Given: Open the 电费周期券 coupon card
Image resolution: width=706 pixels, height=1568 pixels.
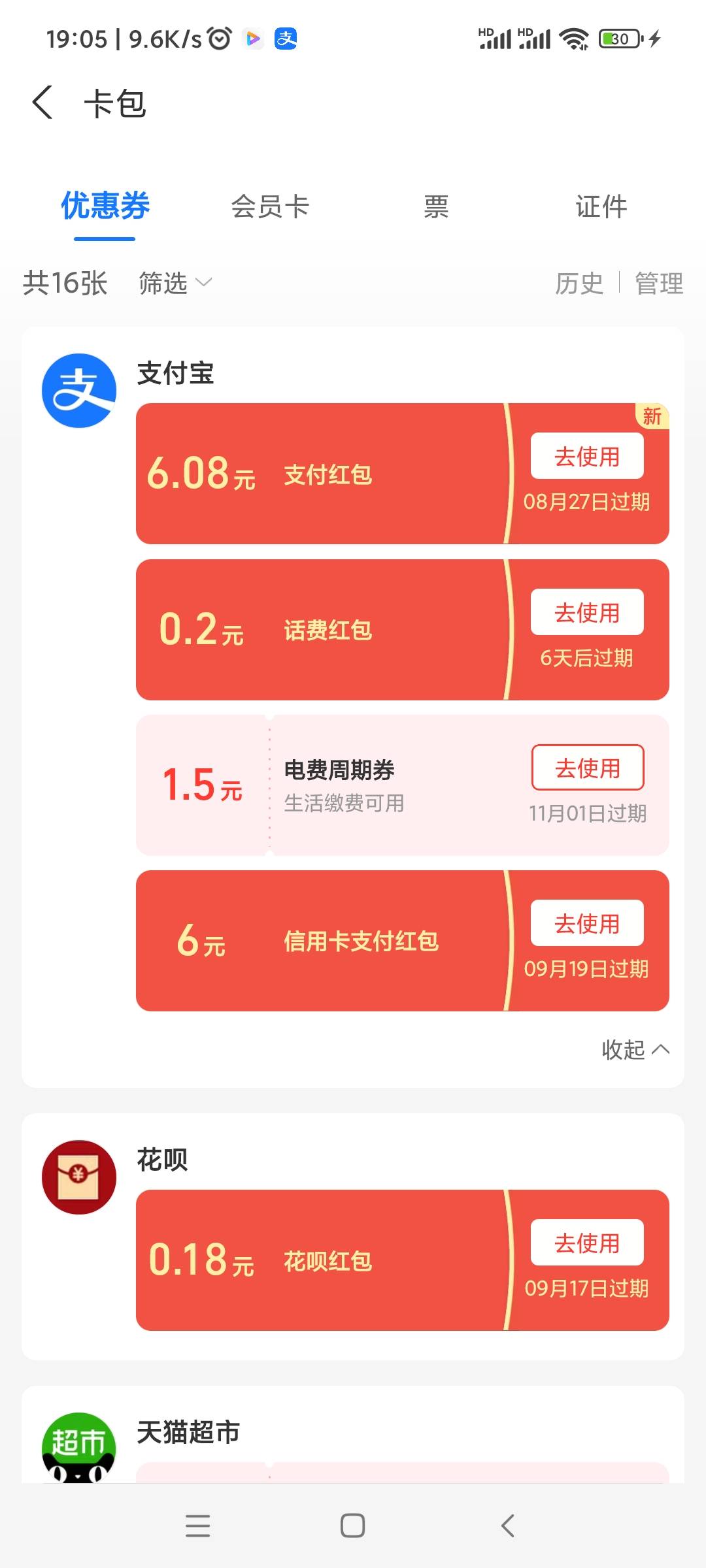Looking at the screenshot, I should pyautogui.click(x=403, y=785).
